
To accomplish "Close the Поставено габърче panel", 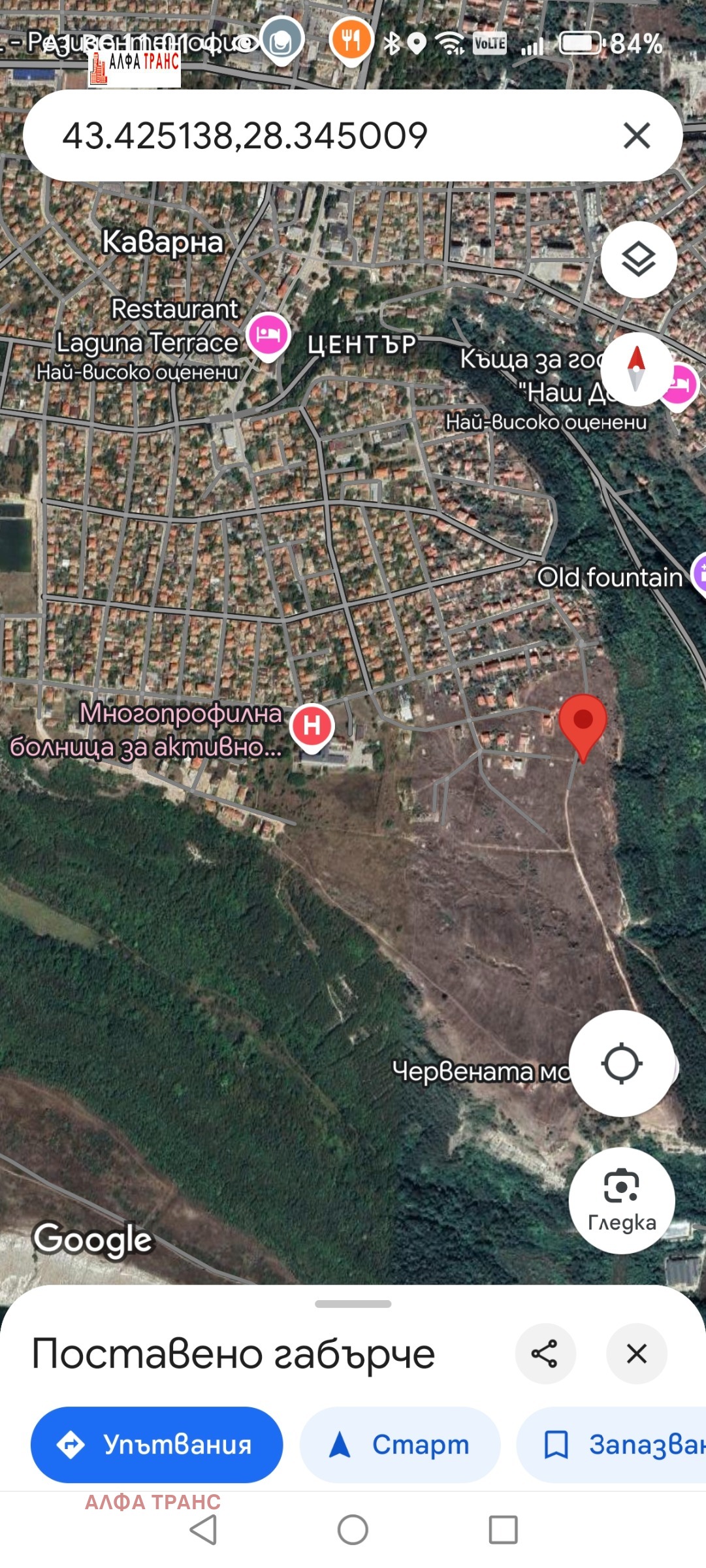I will (x=636, y=1353).
